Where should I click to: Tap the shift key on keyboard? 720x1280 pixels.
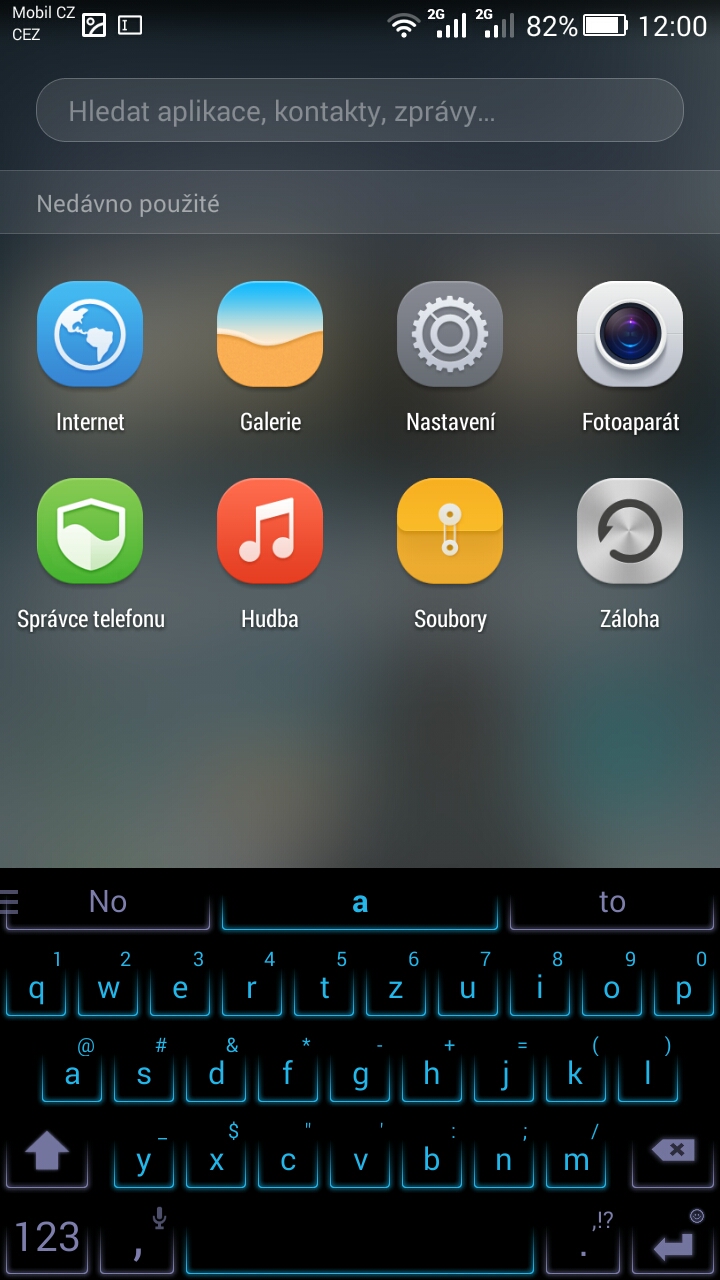pos(47,1153)
